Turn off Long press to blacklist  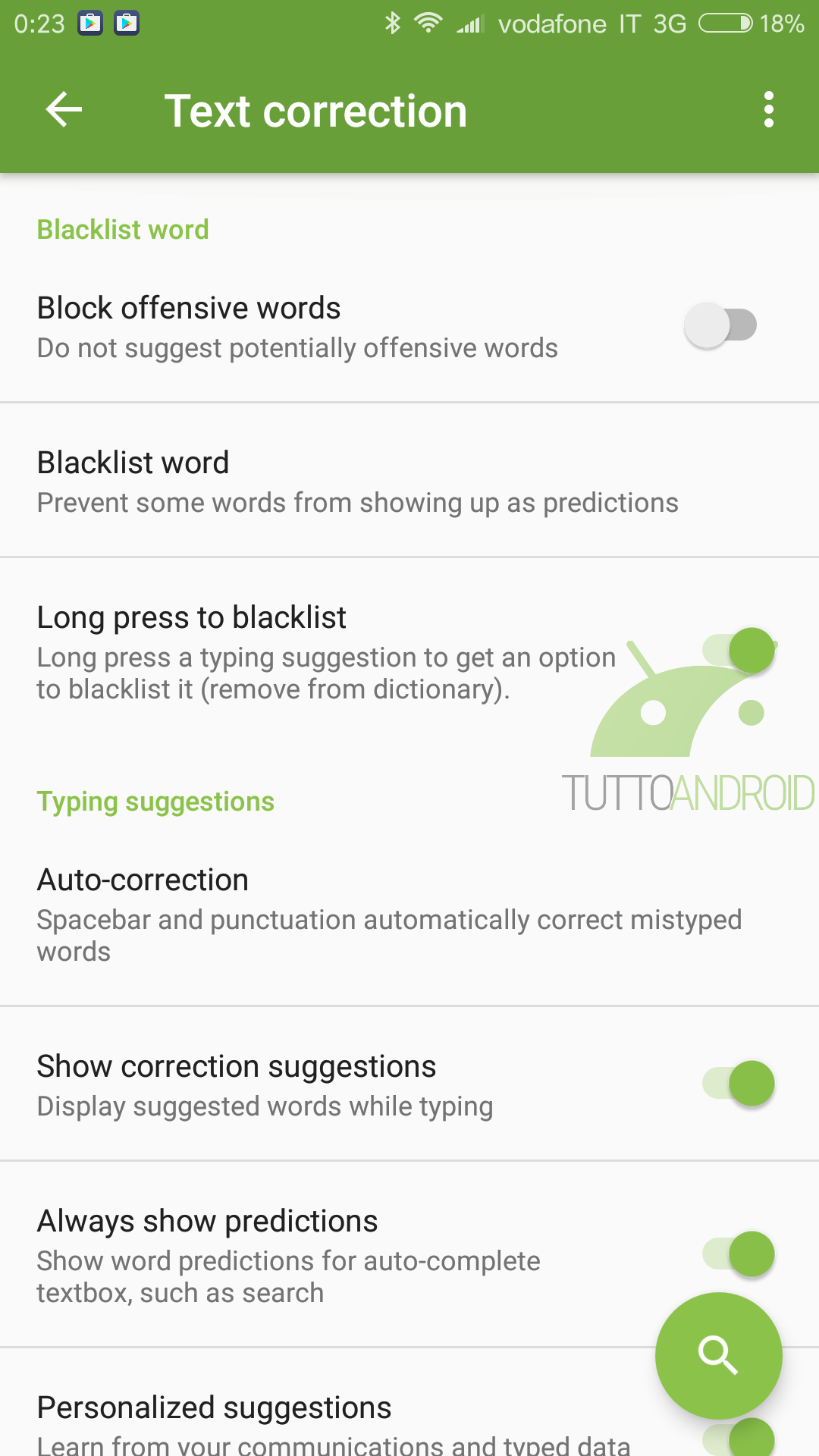739,651
